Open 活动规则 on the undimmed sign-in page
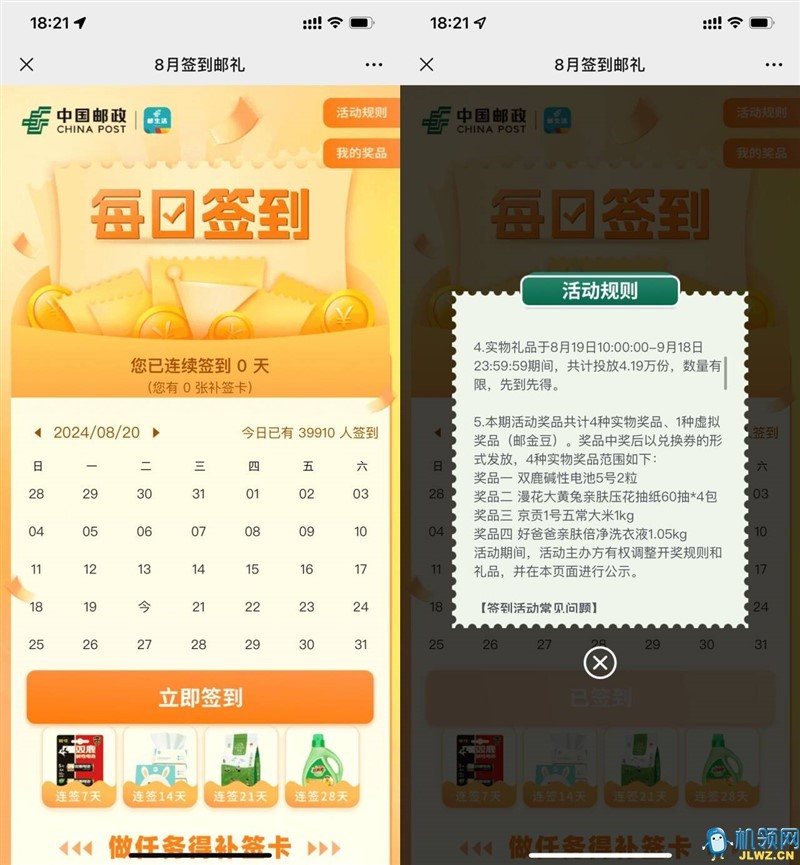The image size is (800, 865). point(361,113)
